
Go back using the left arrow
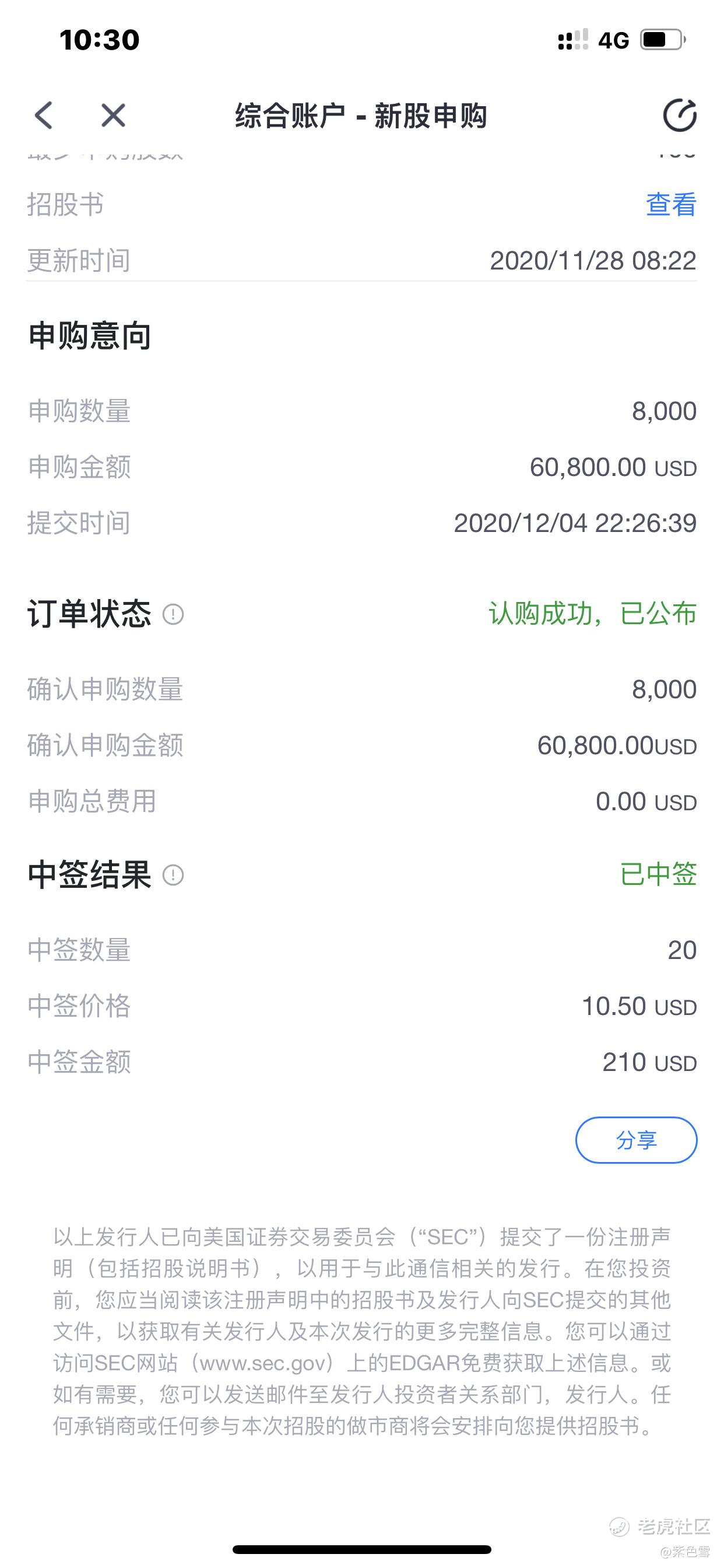(x=44, y=115)
